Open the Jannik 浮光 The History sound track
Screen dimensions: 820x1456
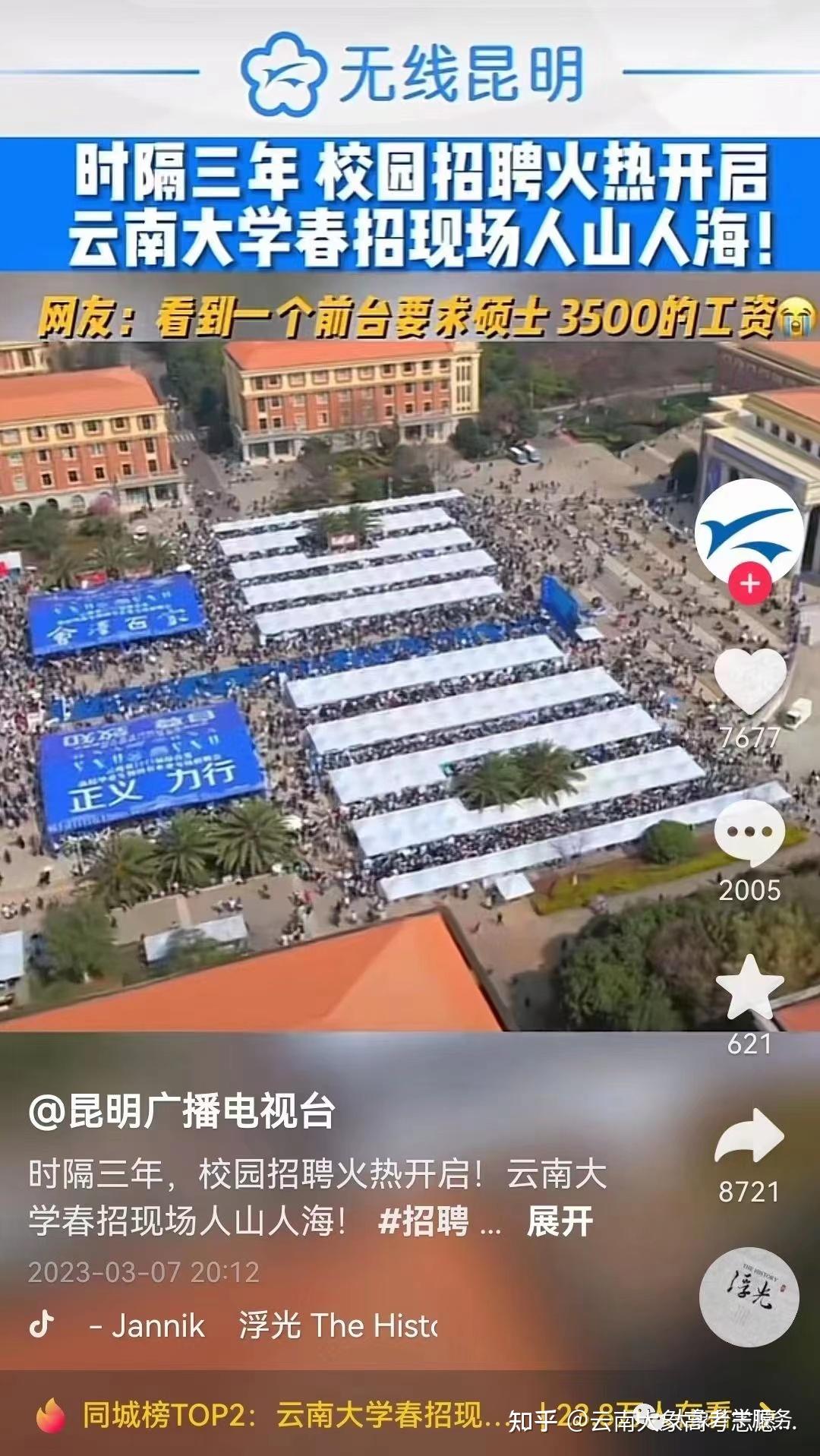[262, 1325]
